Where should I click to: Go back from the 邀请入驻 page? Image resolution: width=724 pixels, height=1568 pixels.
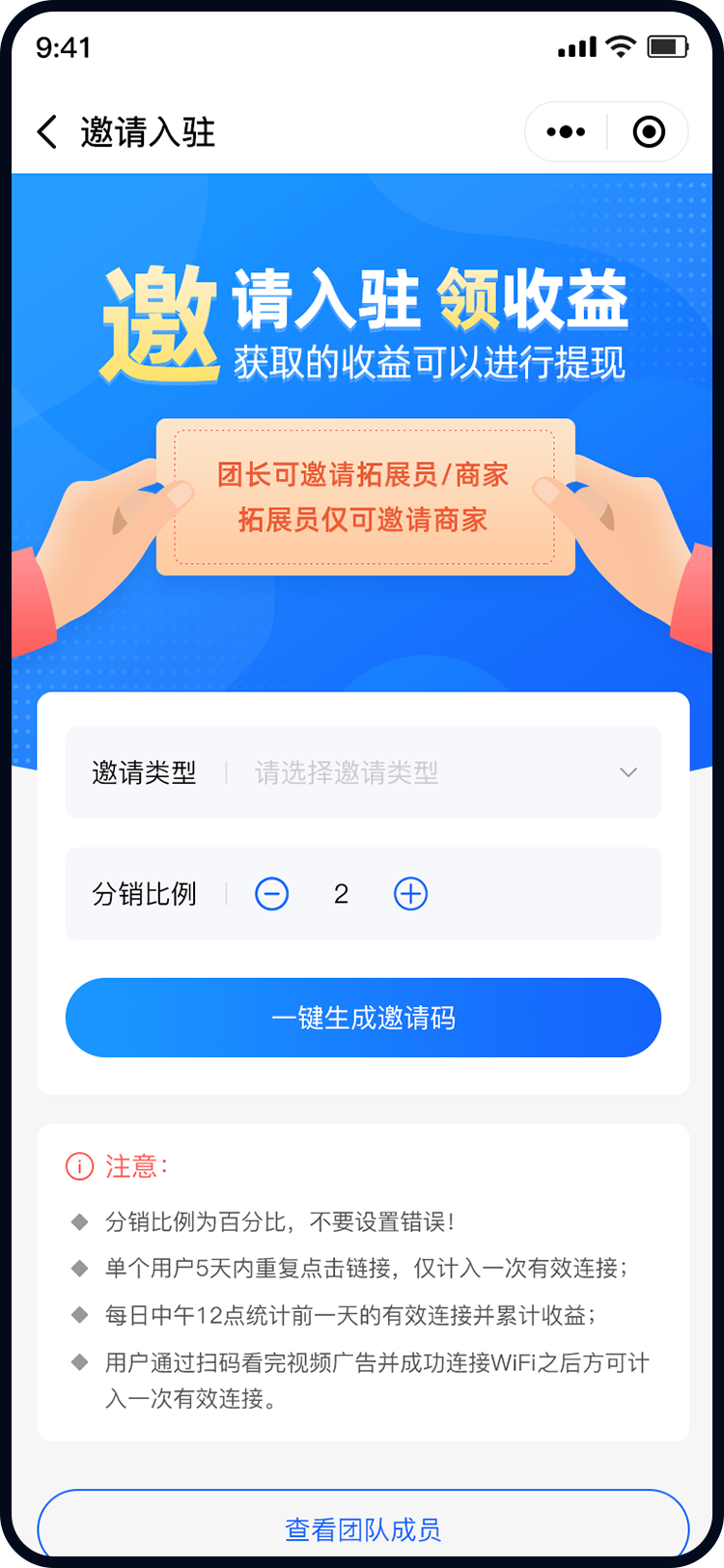46,131
